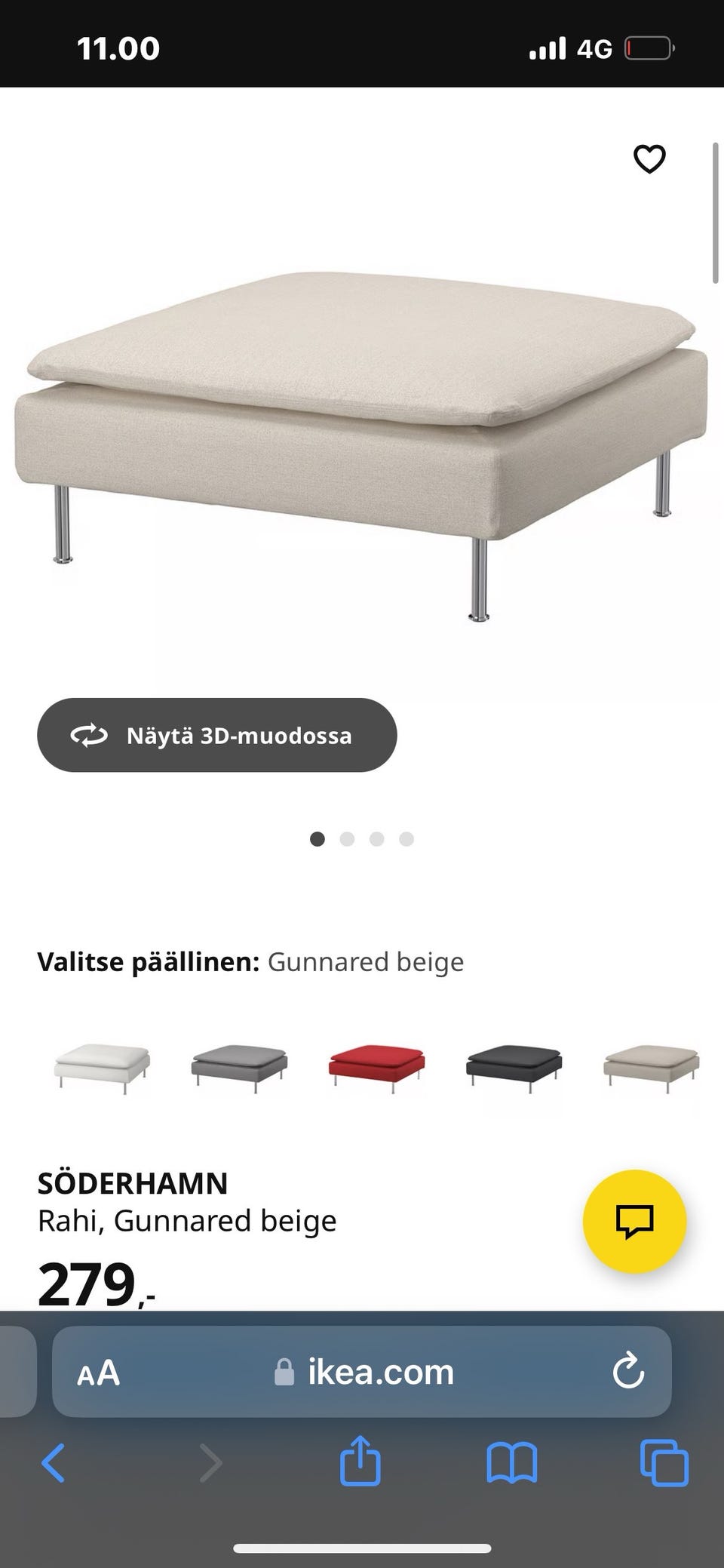The width and height of the screenshot is (724, 1568).
Task: Go back to the previous page
Action: pos(53,1463)
